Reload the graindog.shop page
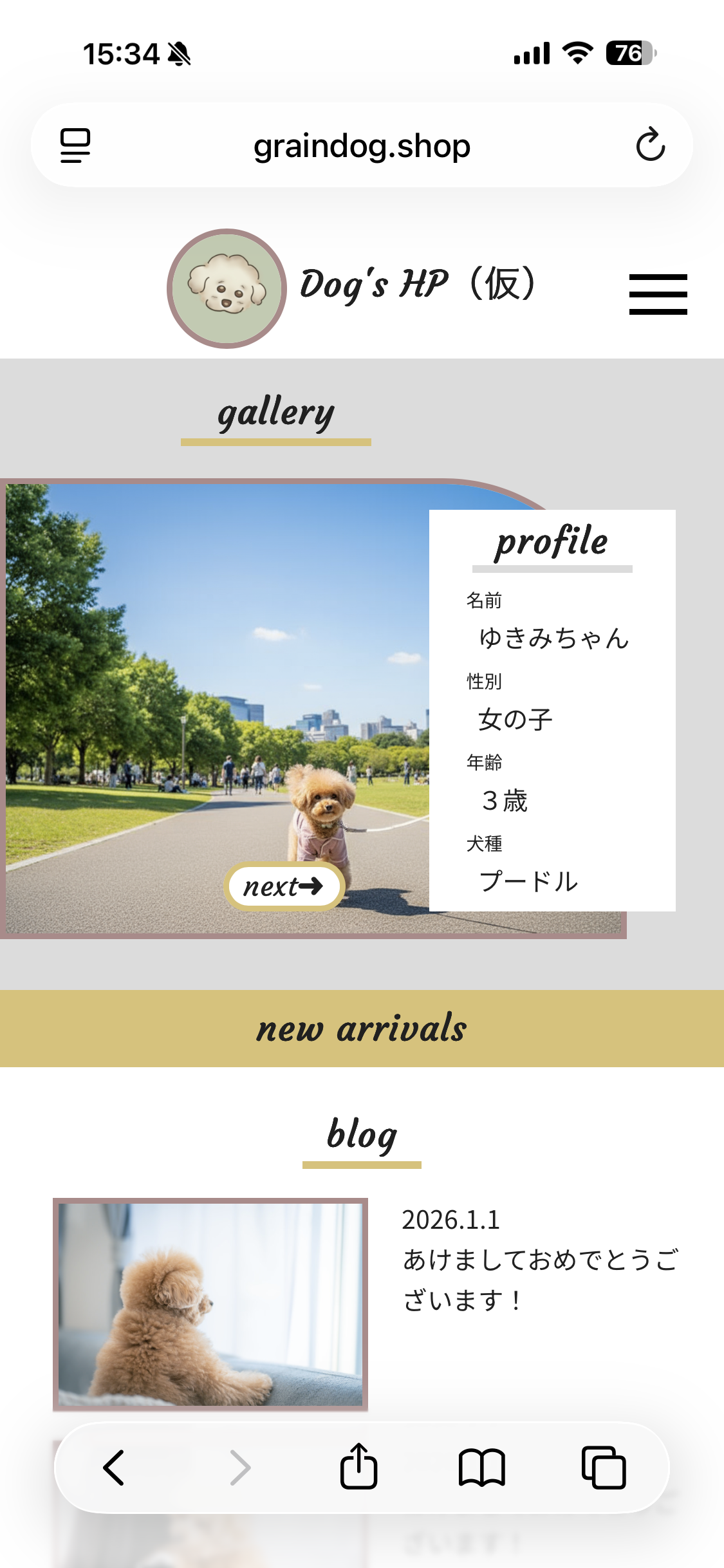 [650, 145]
